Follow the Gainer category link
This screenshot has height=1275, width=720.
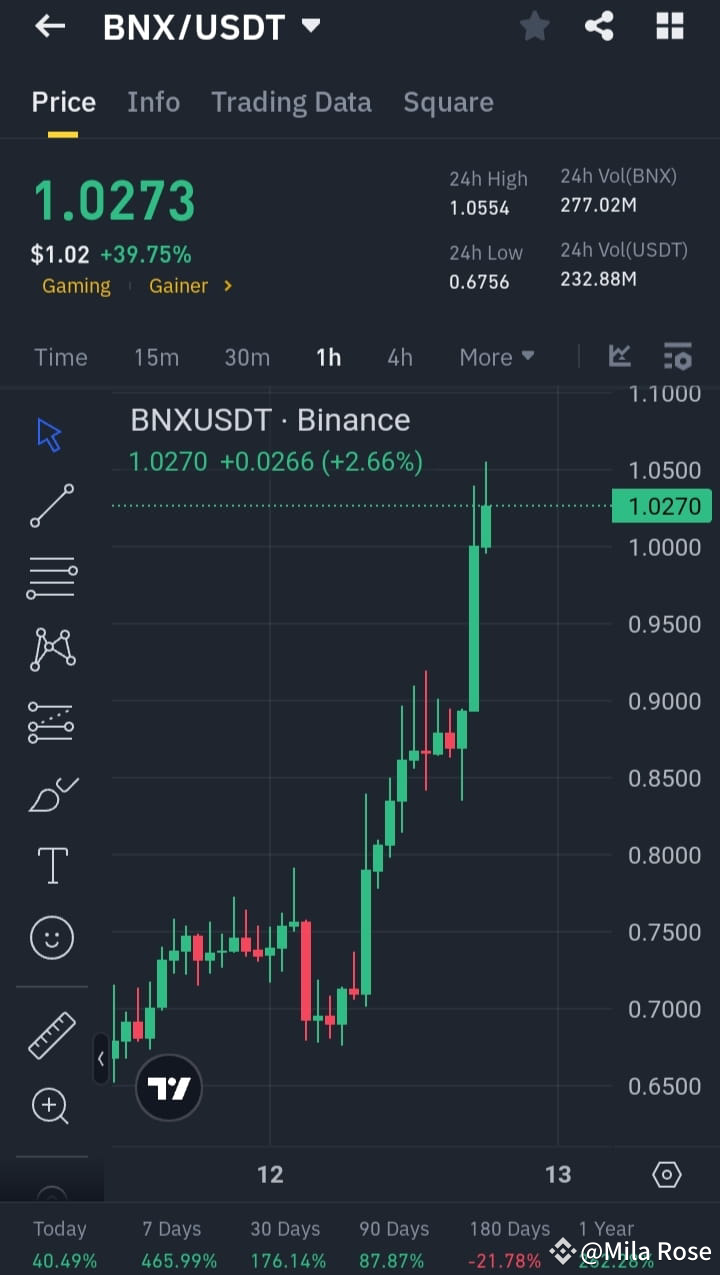(179, 286)
